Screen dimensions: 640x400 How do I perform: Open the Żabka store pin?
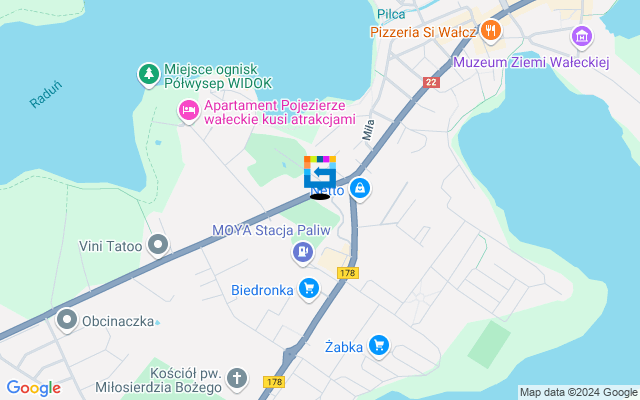(378, 346)
